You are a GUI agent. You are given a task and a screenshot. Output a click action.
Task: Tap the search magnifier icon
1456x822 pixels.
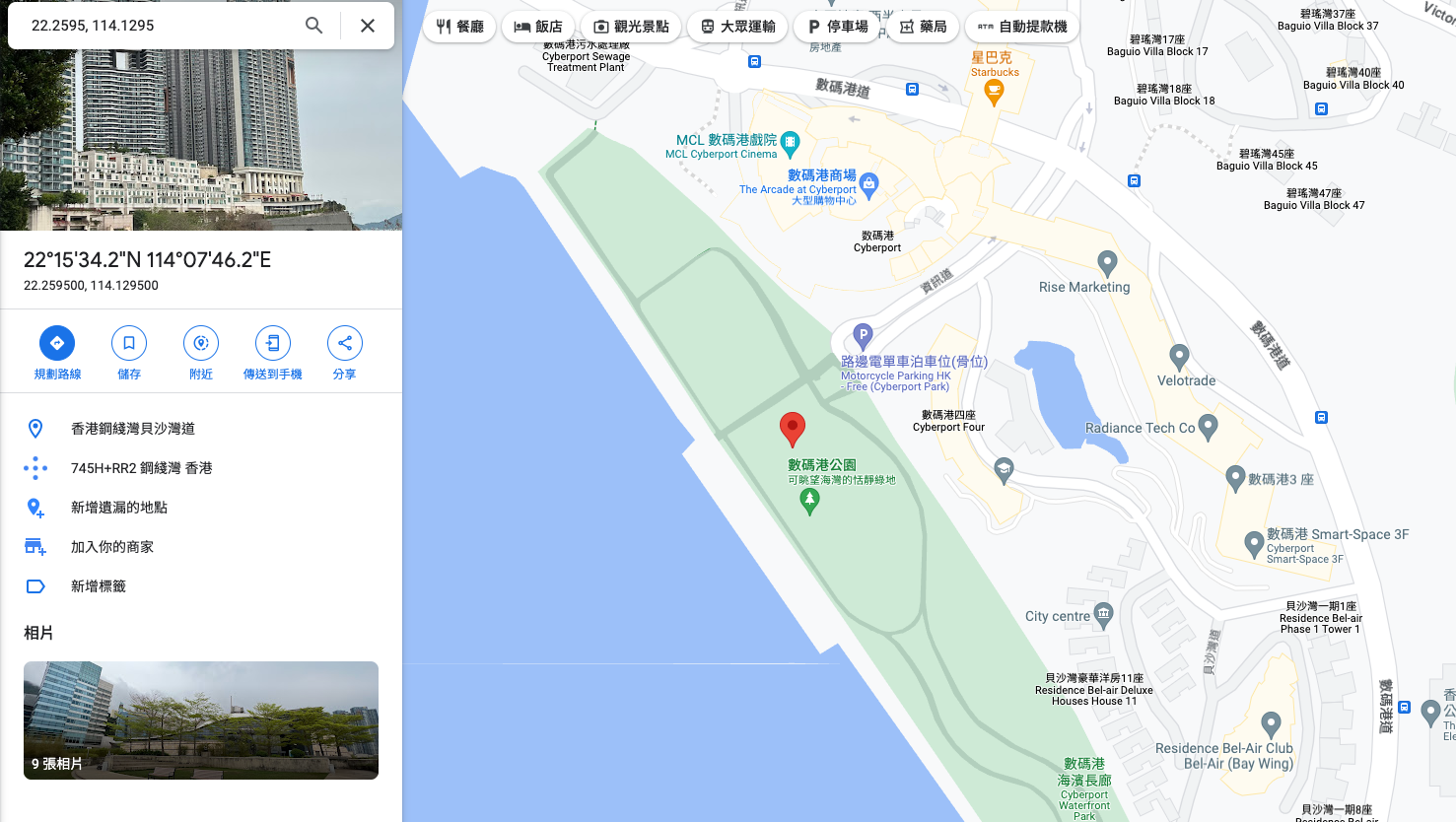point(313,26)
